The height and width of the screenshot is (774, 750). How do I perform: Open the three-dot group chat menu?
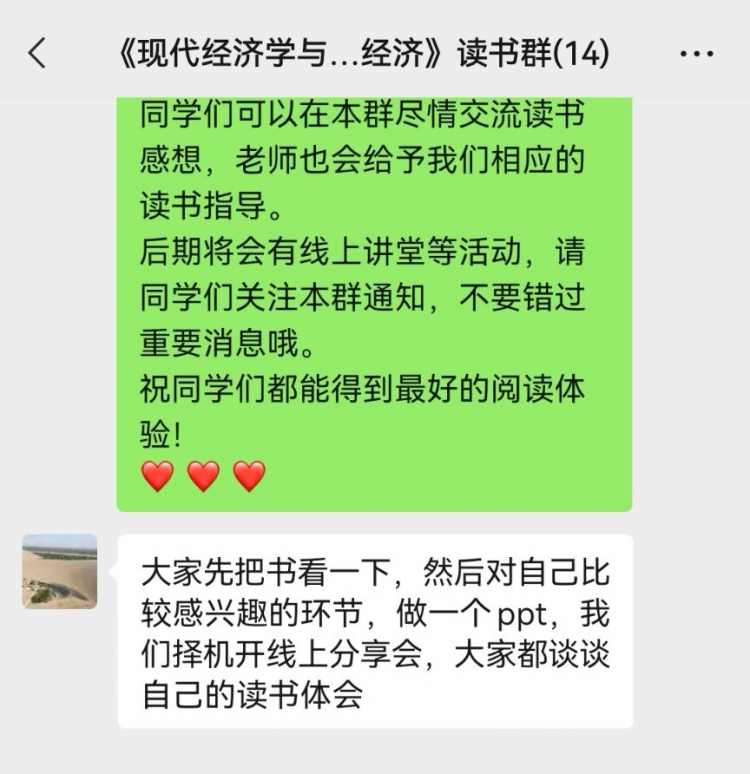(696, 53)
